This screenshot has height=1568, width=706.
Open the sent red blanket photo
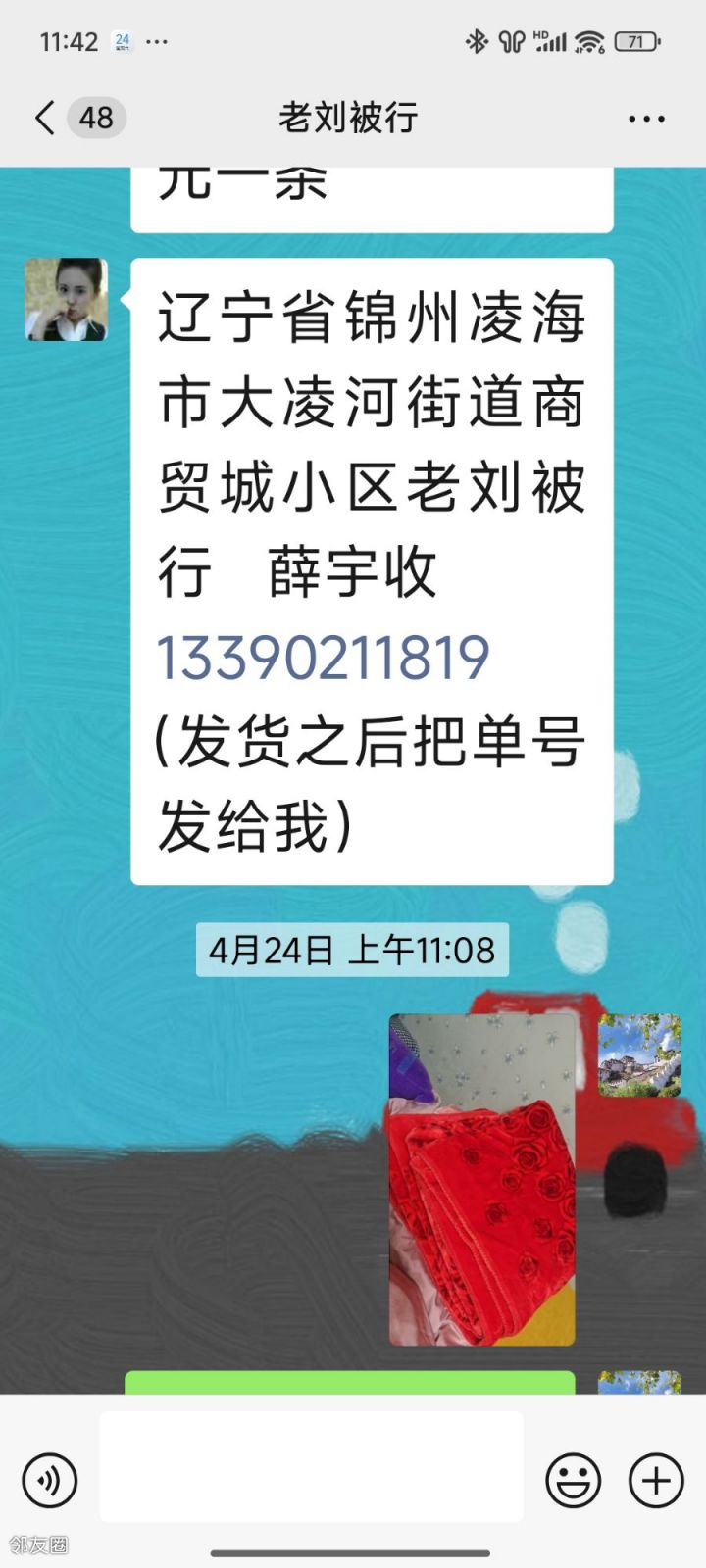point(481,1179)
